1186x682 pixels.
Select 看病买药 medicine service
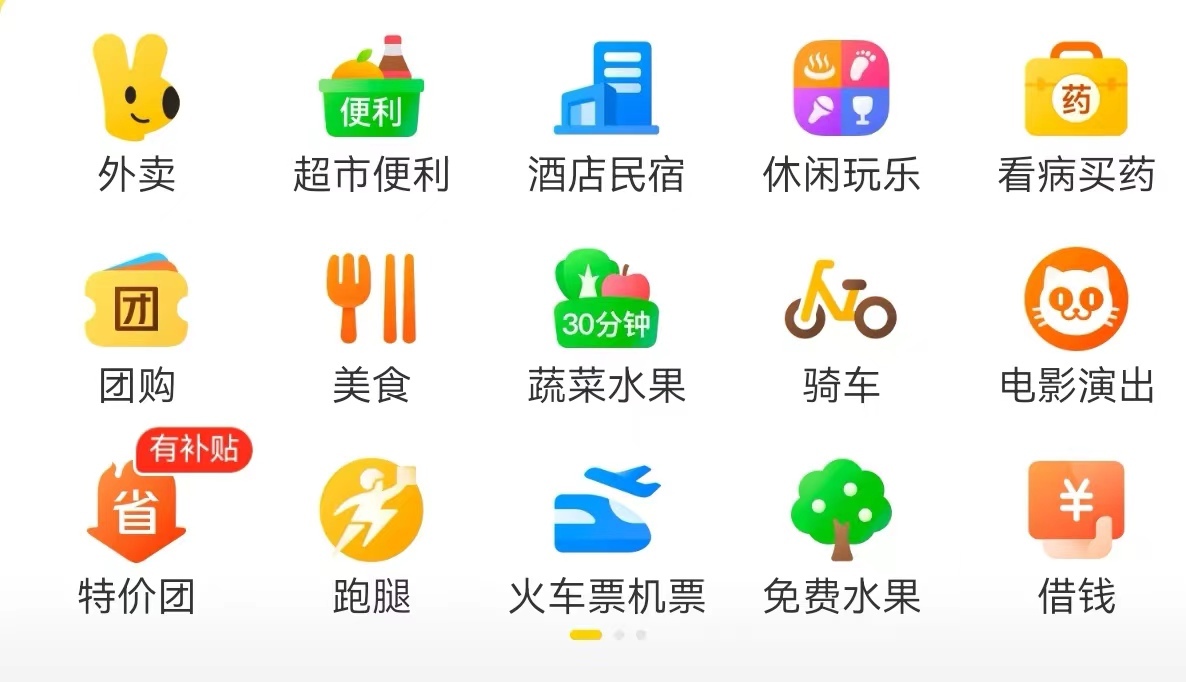tap(1076, 88)
